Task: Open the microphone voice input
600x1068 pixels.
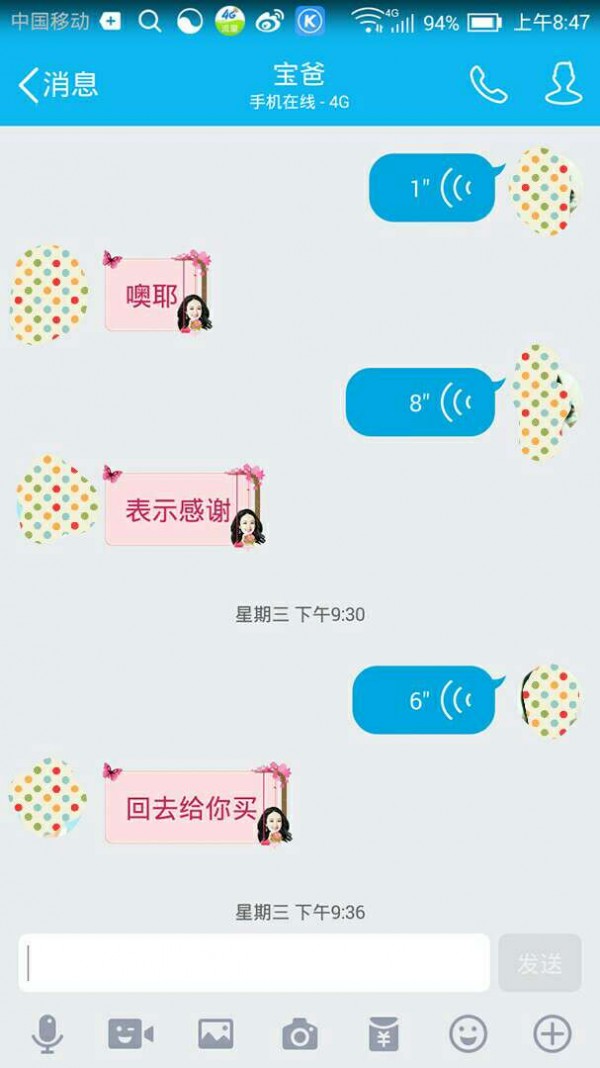Action: pos(47,1034)
